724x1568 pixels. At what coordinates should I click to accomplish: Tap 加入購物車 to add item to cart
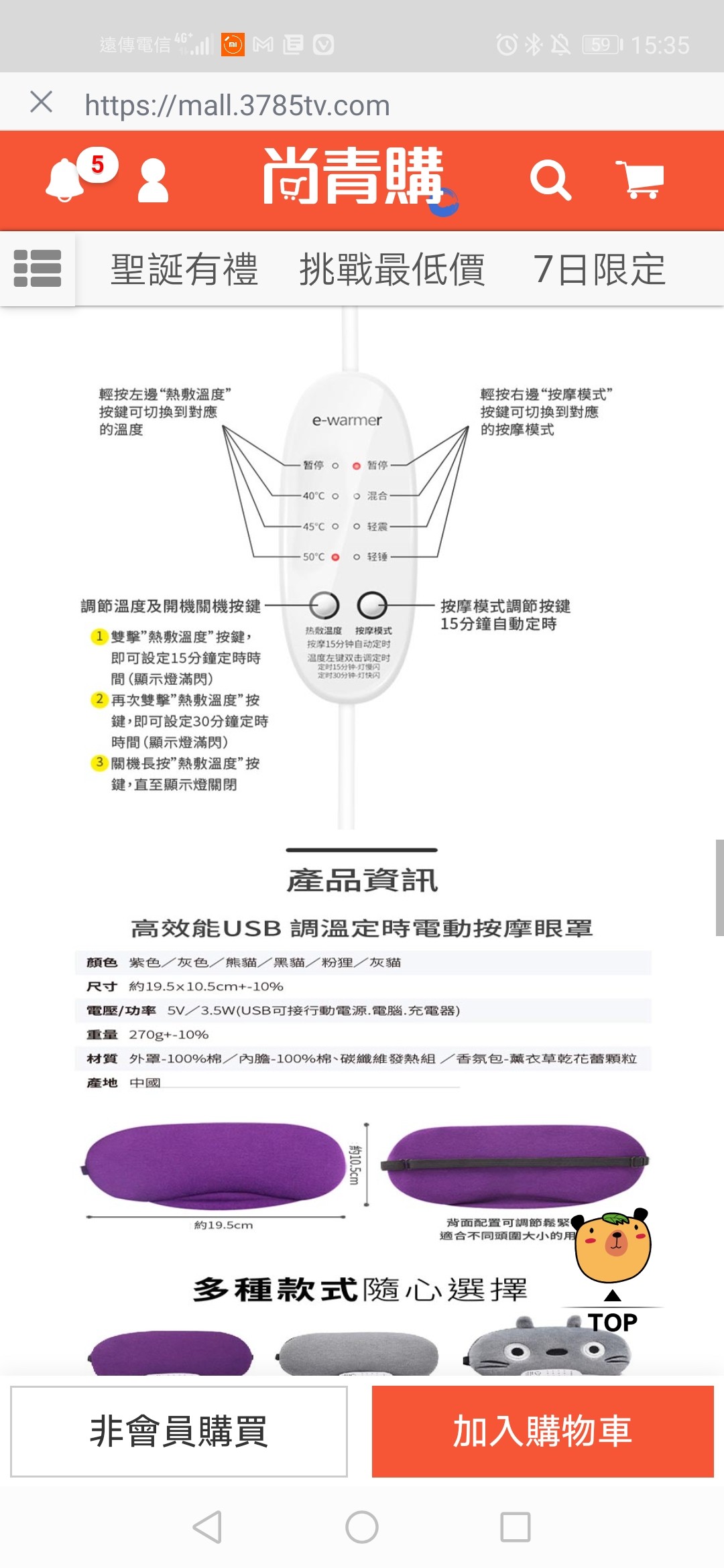[x=543, y=1431]
